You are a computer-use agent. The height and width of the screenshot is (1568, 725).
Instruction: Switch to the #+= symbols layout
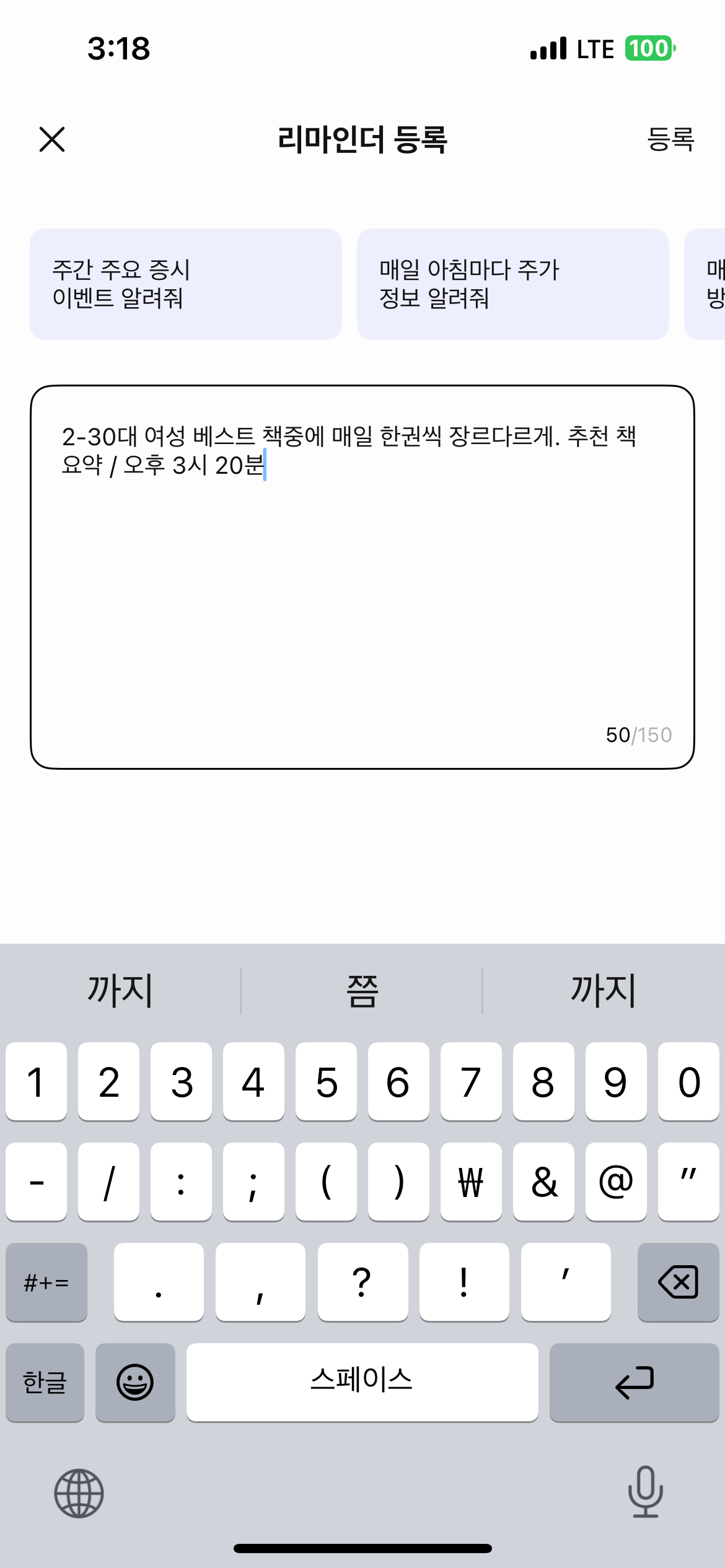click(46, 1282)
